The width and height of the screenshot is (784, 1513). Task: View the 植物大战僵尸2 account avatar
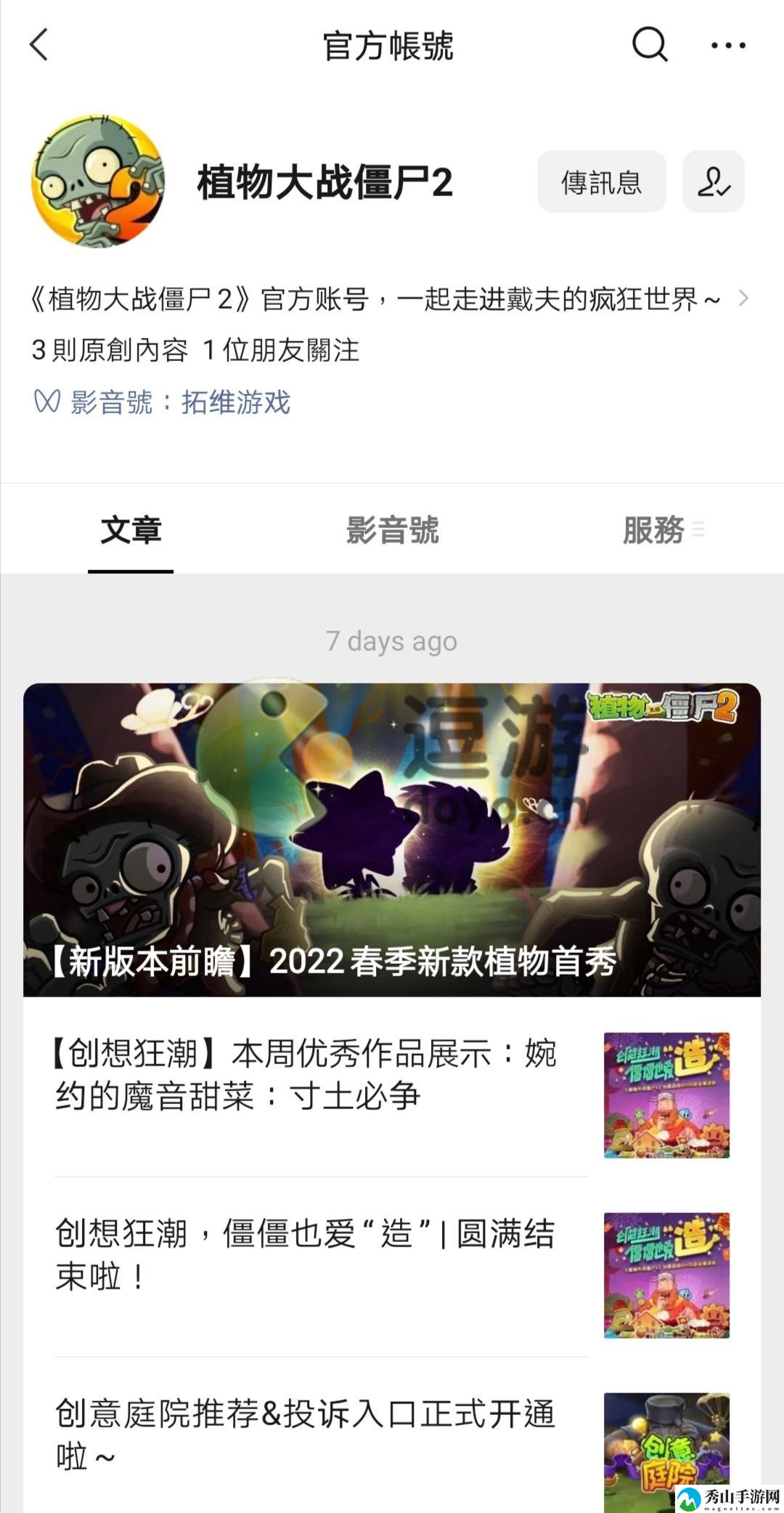click(97, 180)
